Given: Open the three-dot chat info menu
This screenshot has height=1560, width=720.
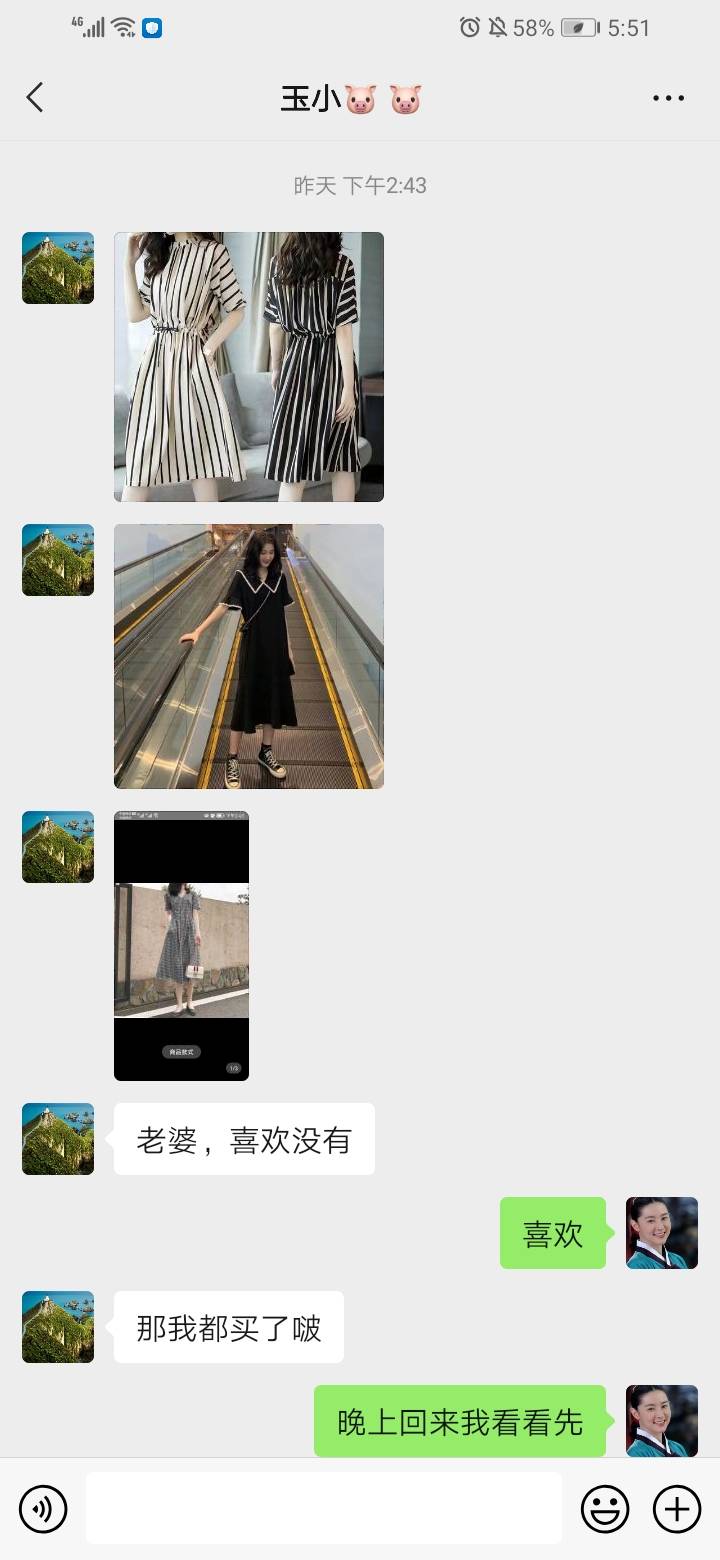Looking at the screenshot, I should pos(668,98).
